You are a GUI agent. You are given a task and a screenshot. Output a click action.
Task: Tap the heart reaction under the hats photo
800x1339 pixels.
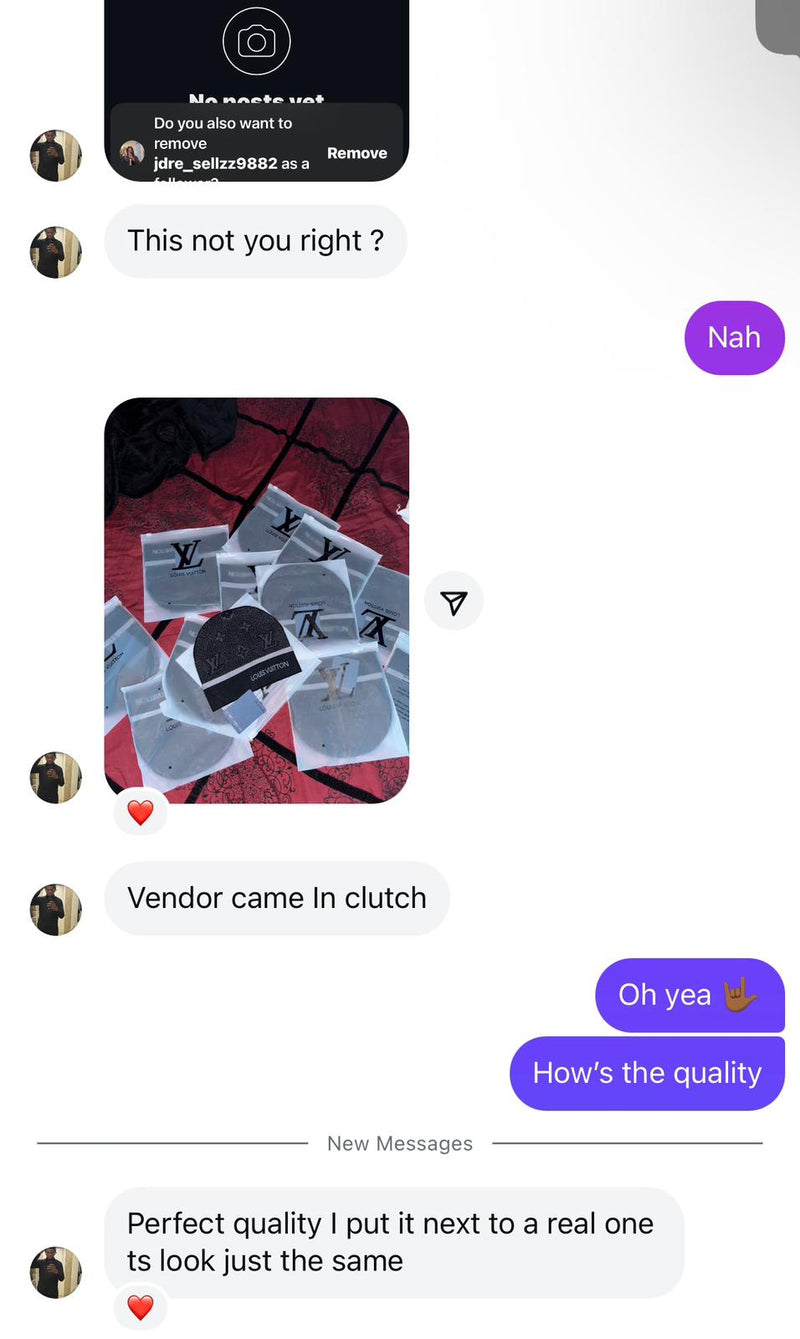[x=140, y=813]
